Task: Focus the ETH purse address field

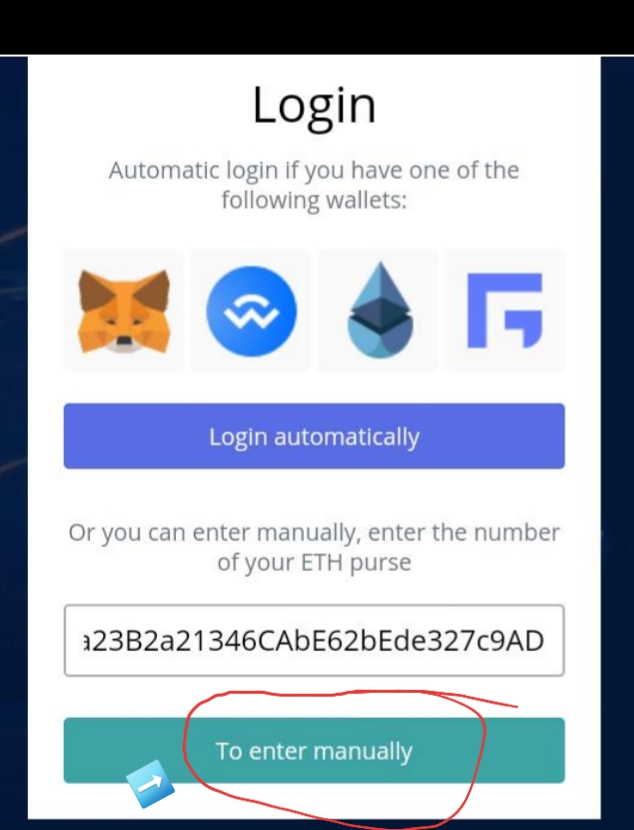Action: (x=314, y=640)
